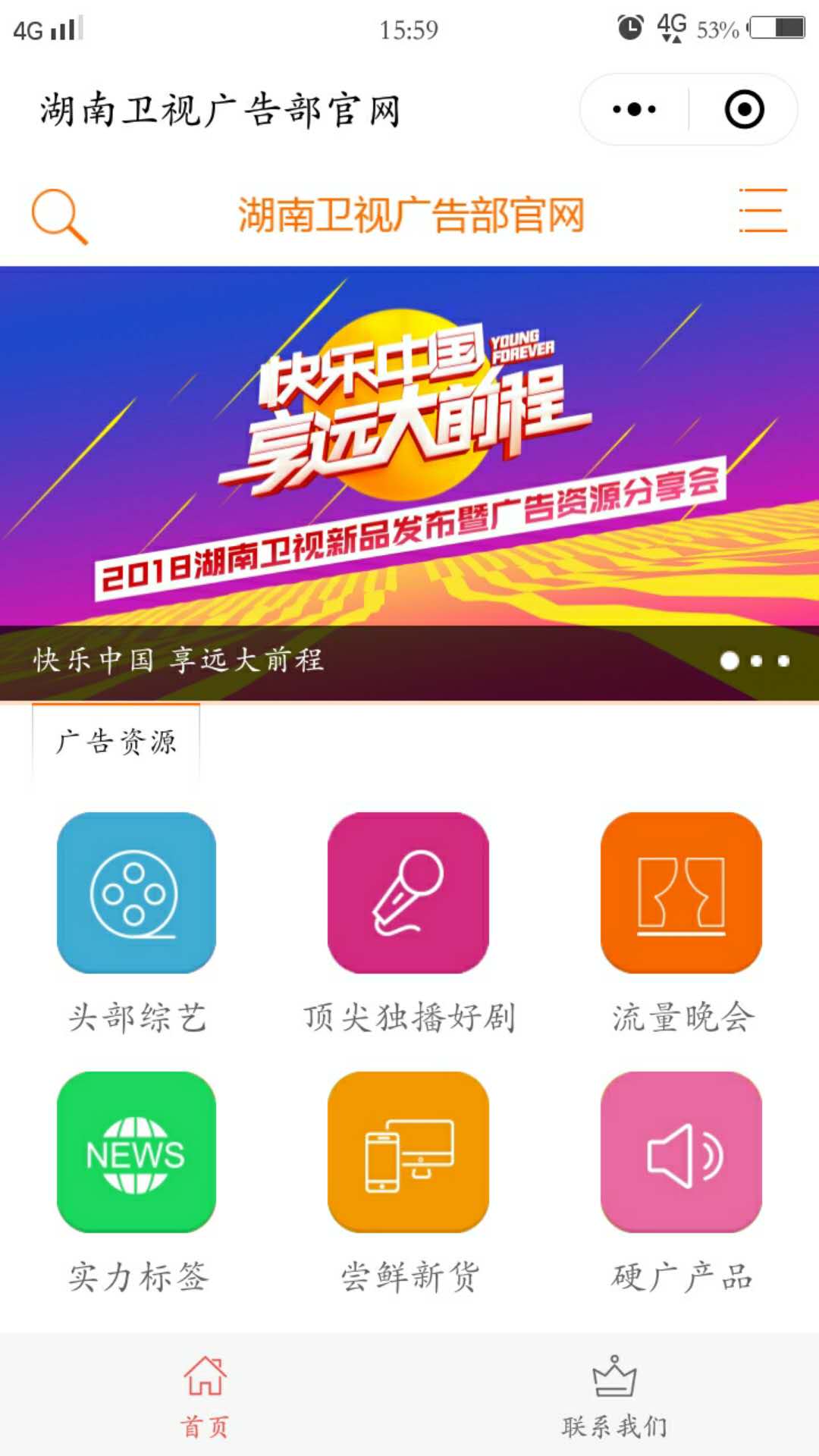Open 实力标签 news category
Screen dimensions: 819x1456
(x=136, y=1153)
